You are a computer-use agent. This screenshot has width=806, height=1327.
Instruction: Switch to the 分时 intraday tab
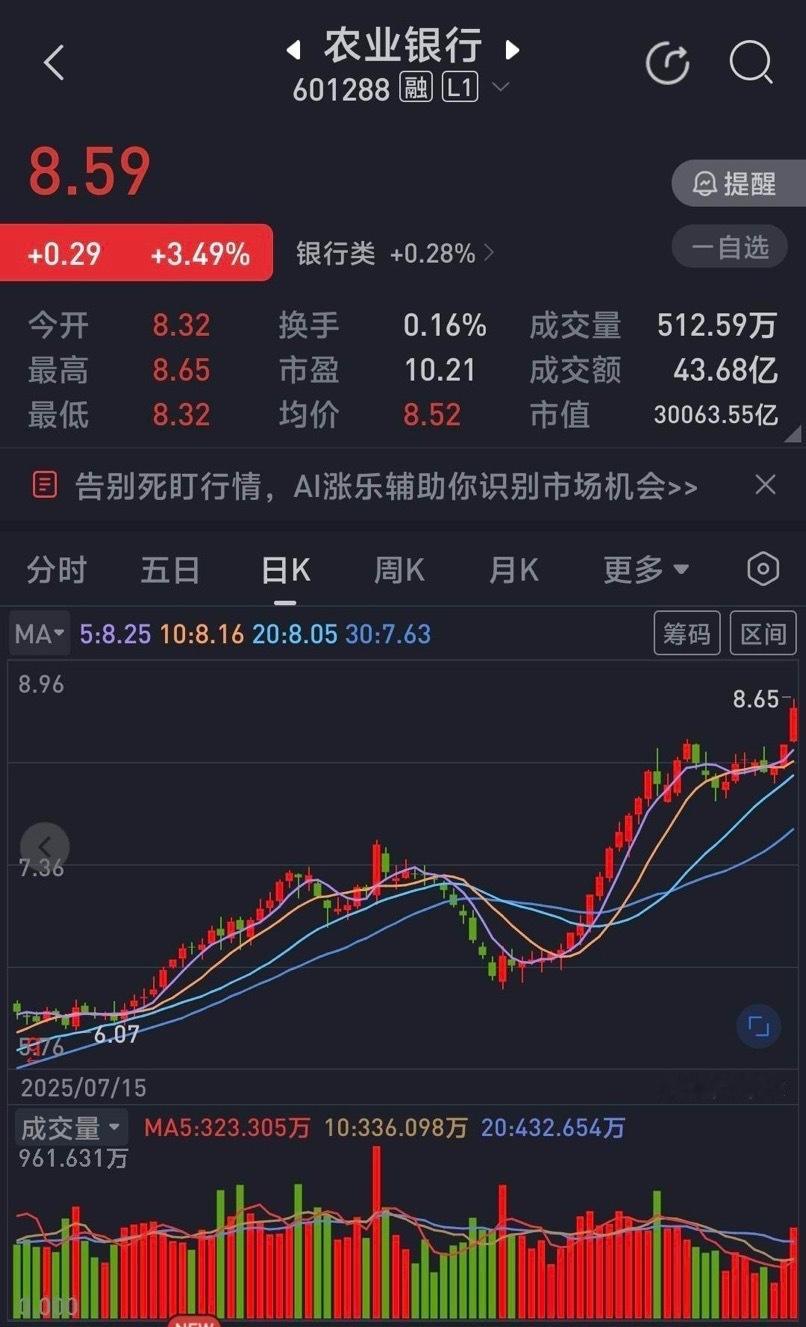[56, 568]
